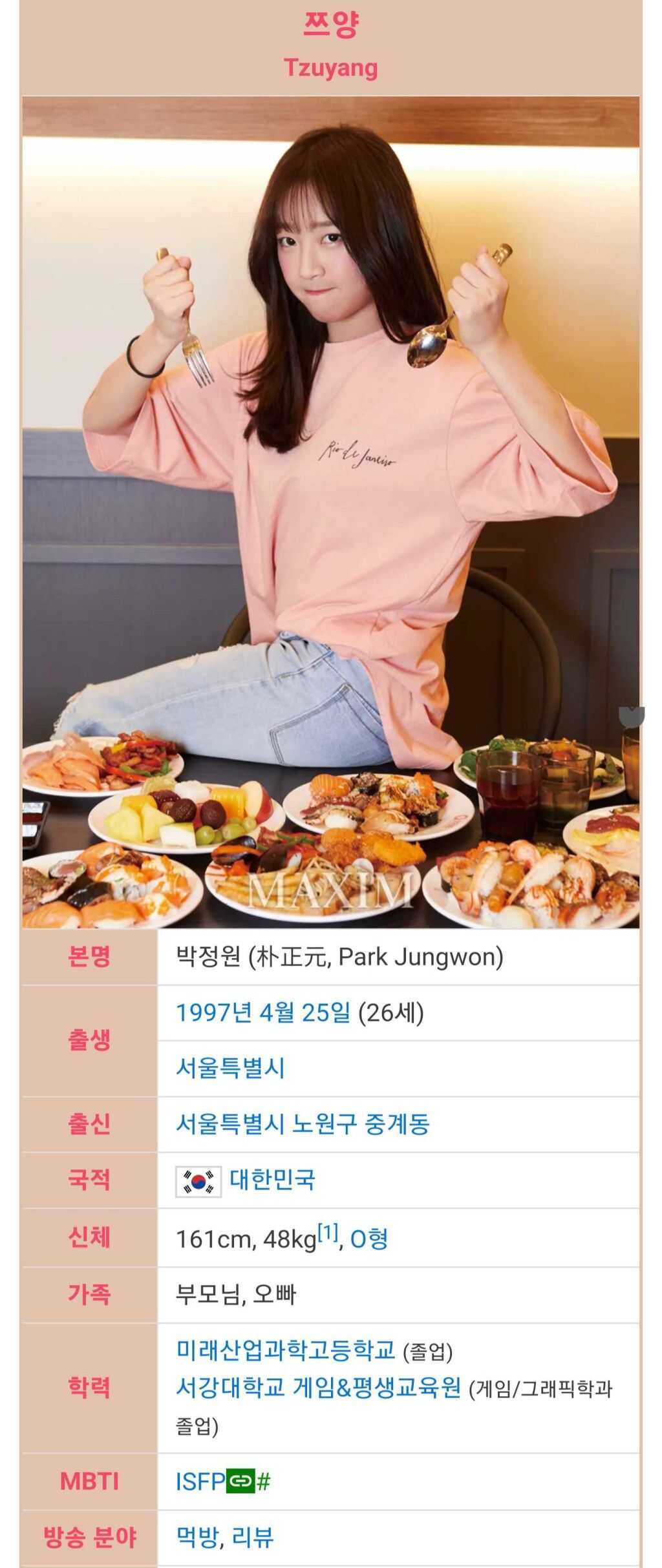The width and height of the screenshot is (662, 1568).
Task: Open the 서울특별시 link in 출생 row
Action: (230, 1068)
